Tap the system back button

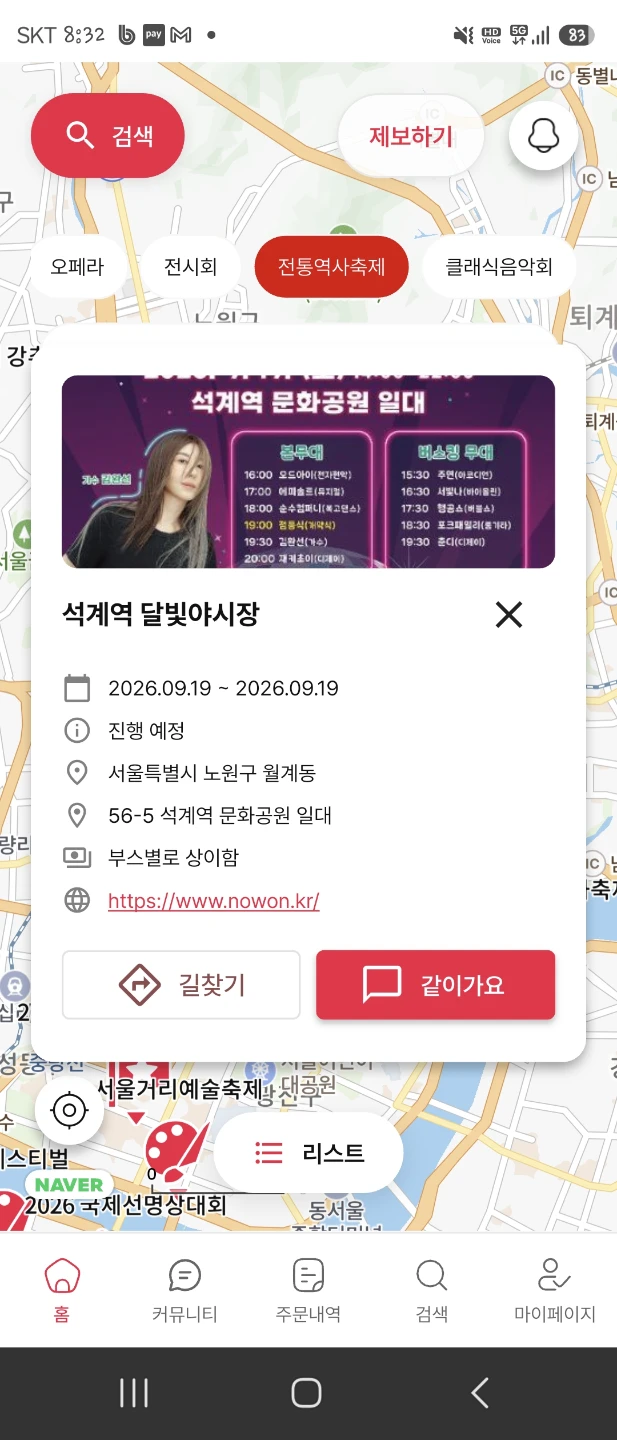(480, 1393)
